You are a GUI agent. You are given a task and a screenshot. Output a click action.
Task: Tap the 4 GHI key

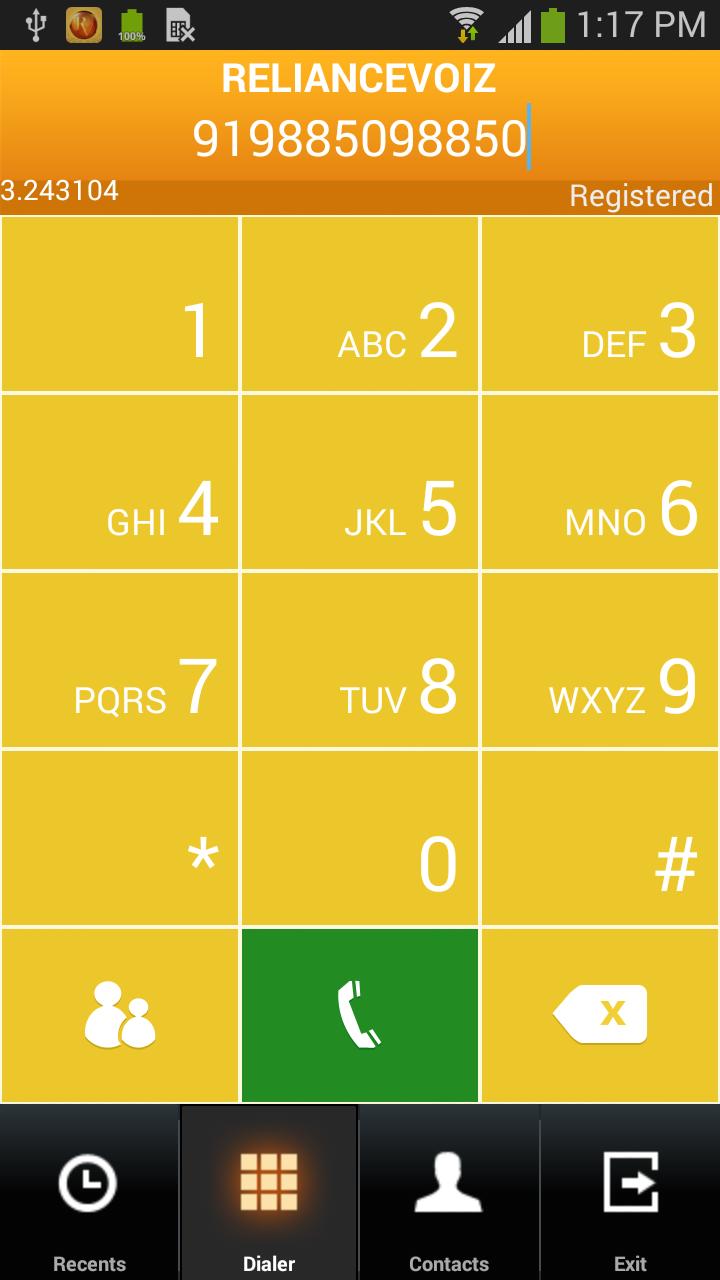click(x=120, y=482)
